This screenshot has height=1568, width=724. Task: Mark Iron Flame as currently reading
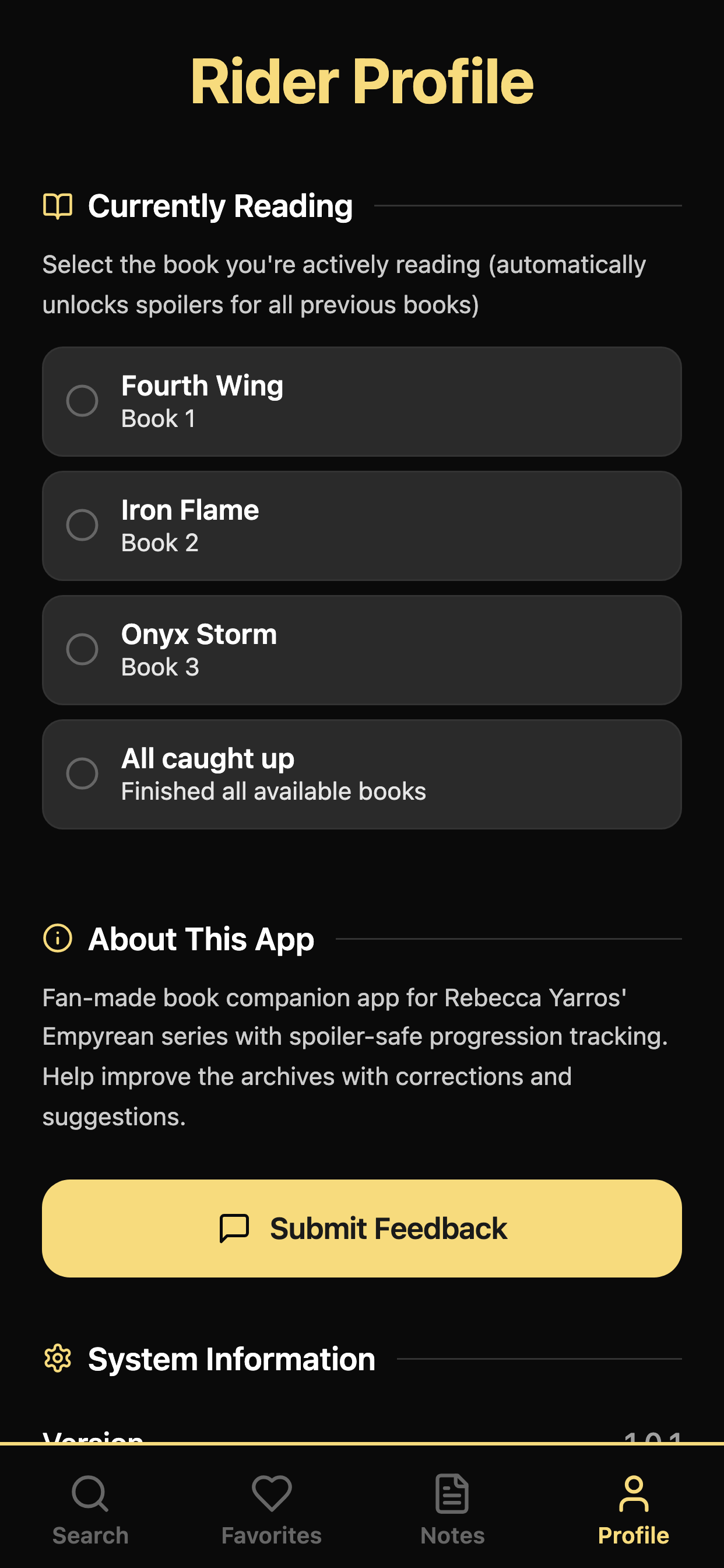tap(83, 524)
